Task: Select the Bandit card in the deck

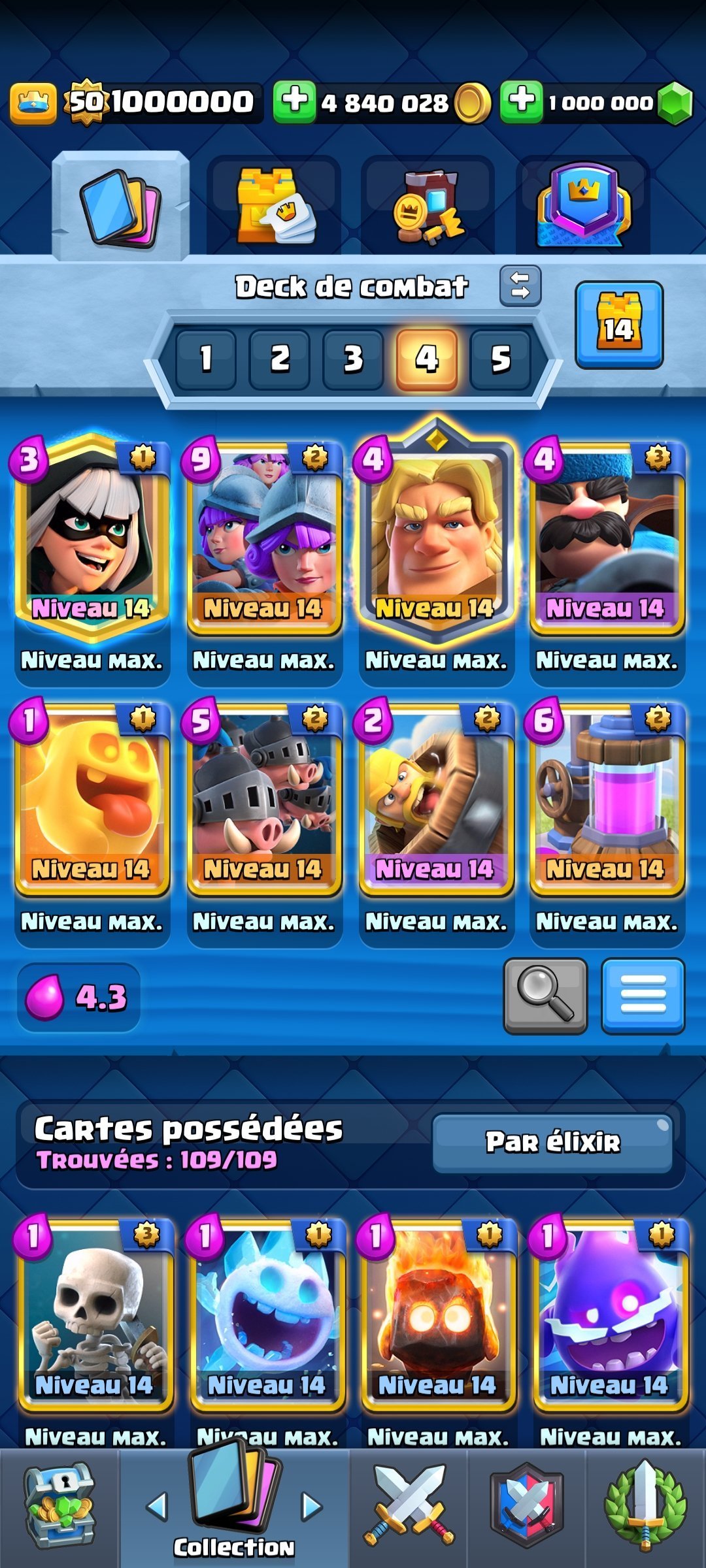Action: pos(91,536)
